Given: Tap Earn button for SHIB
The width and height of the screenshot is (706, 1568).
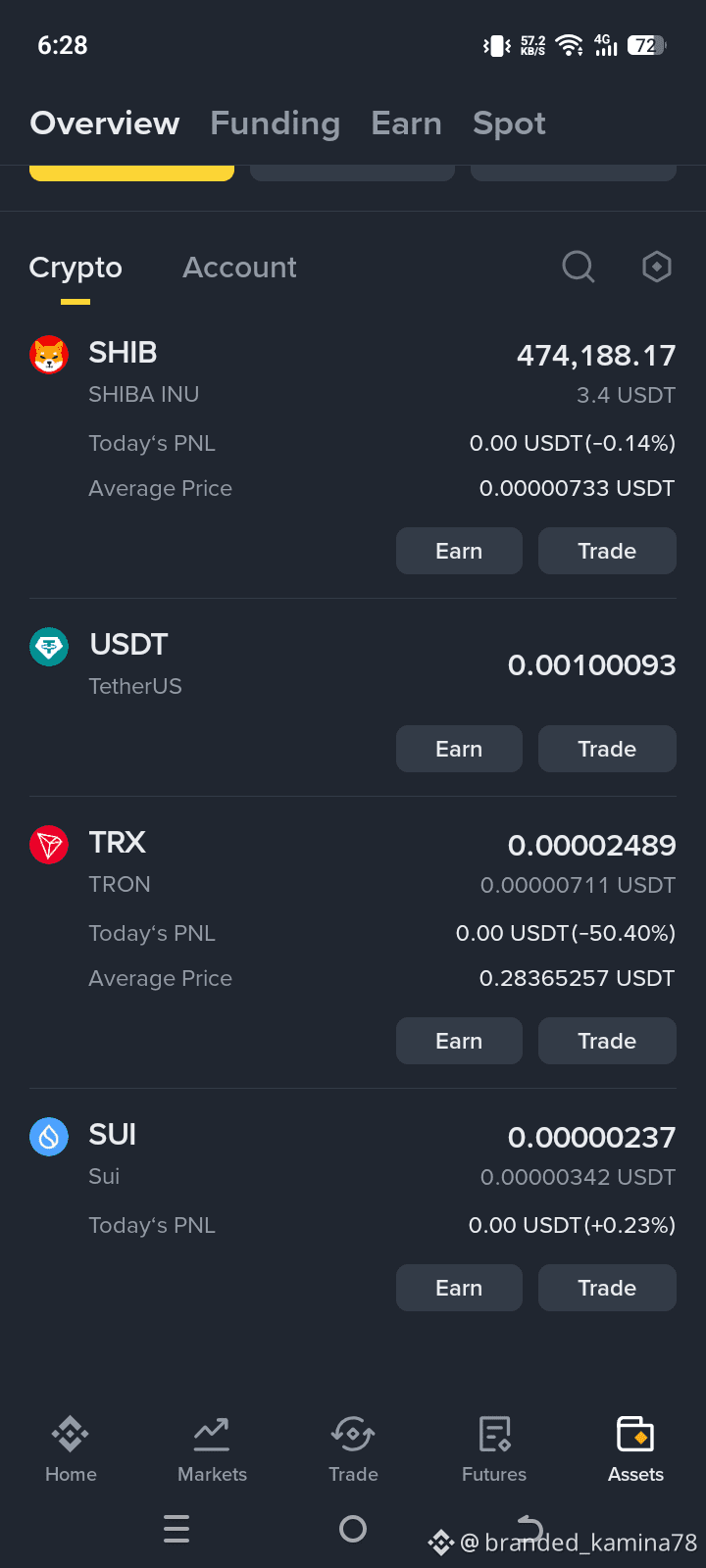Looking at the screenshot, I should tap(459, 551).
